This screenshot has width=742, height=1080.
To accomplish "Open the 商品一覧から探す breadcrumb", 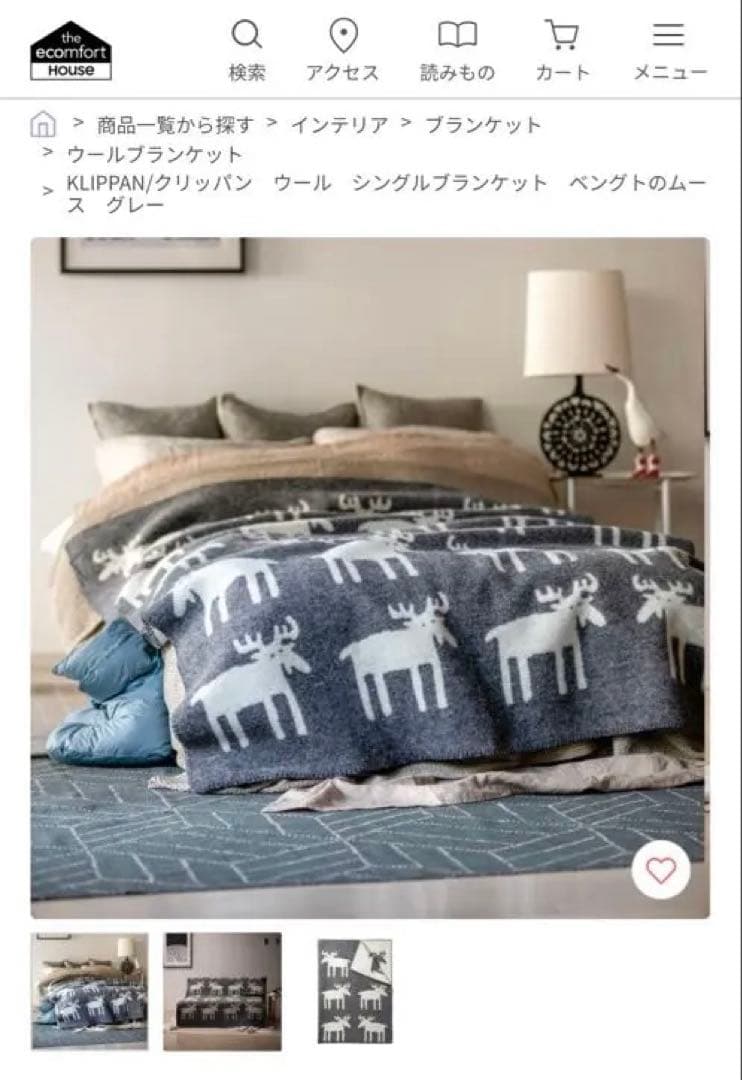I will (175, 125).
